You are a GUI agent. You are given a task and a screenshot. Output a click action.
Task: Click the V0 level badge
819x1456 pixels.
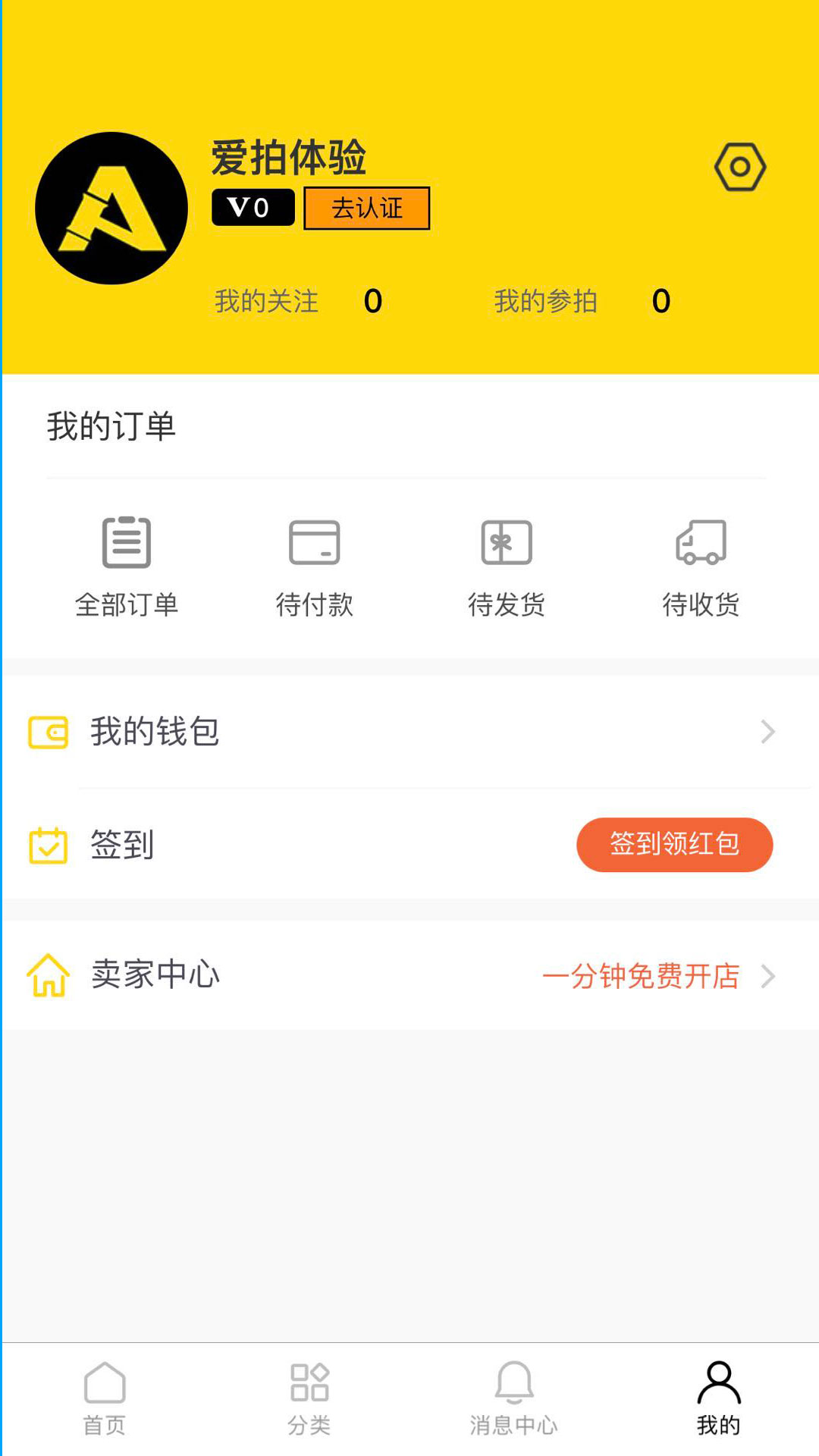click(253, 206)
